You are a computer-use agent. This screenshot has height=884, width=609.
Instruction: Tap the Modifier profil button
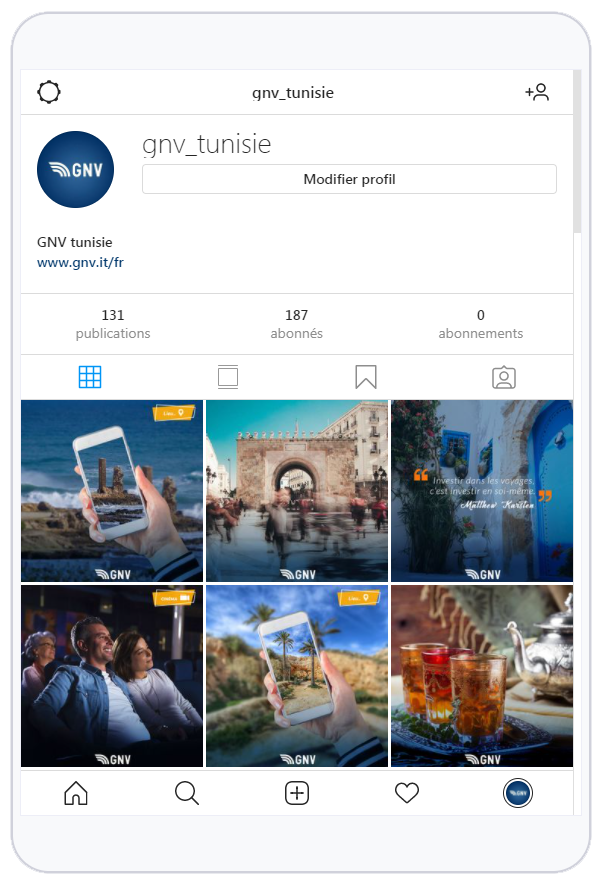(x=349, y=179)
